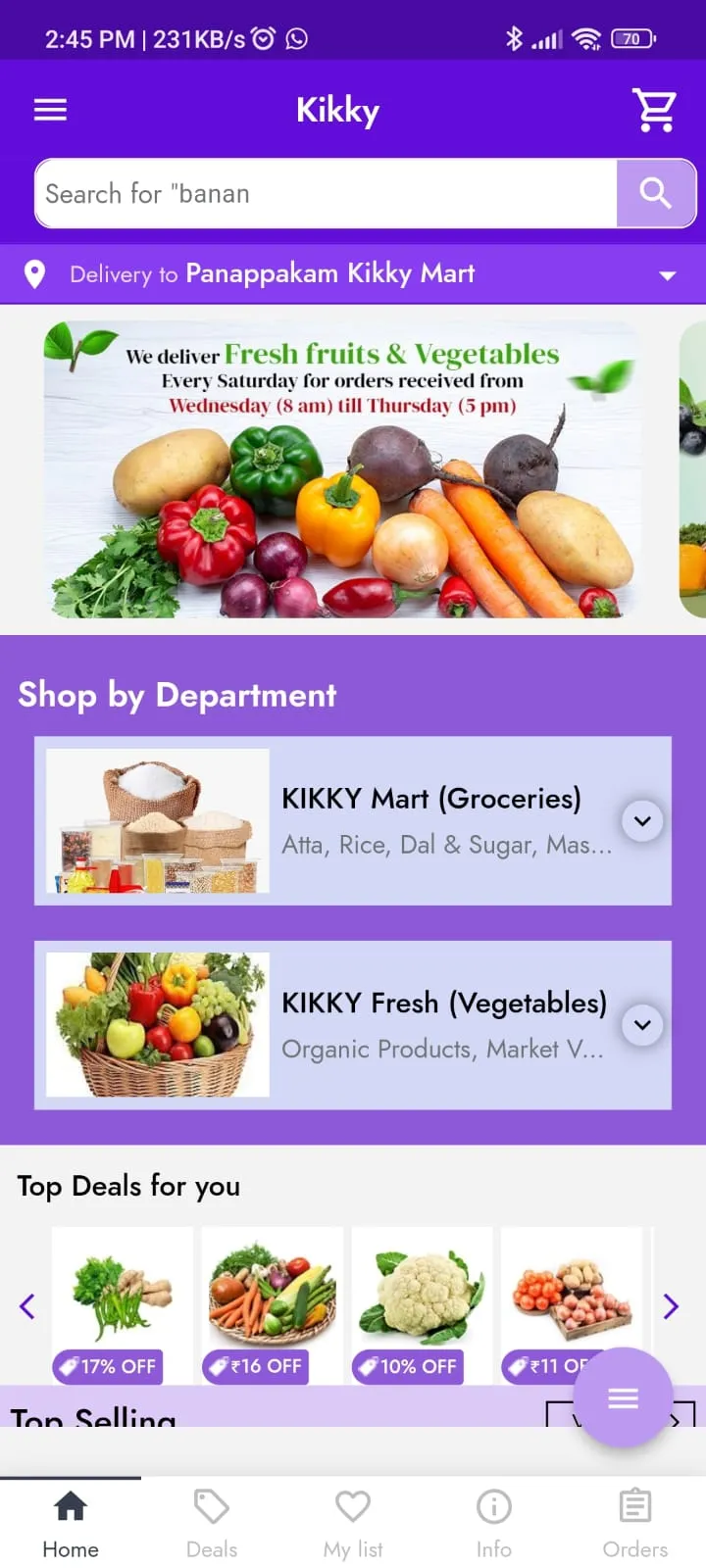Screen dimensions: 706x1568
Task: Open the My list tab
Action: pyautogui.click(x=353, y=1523)
